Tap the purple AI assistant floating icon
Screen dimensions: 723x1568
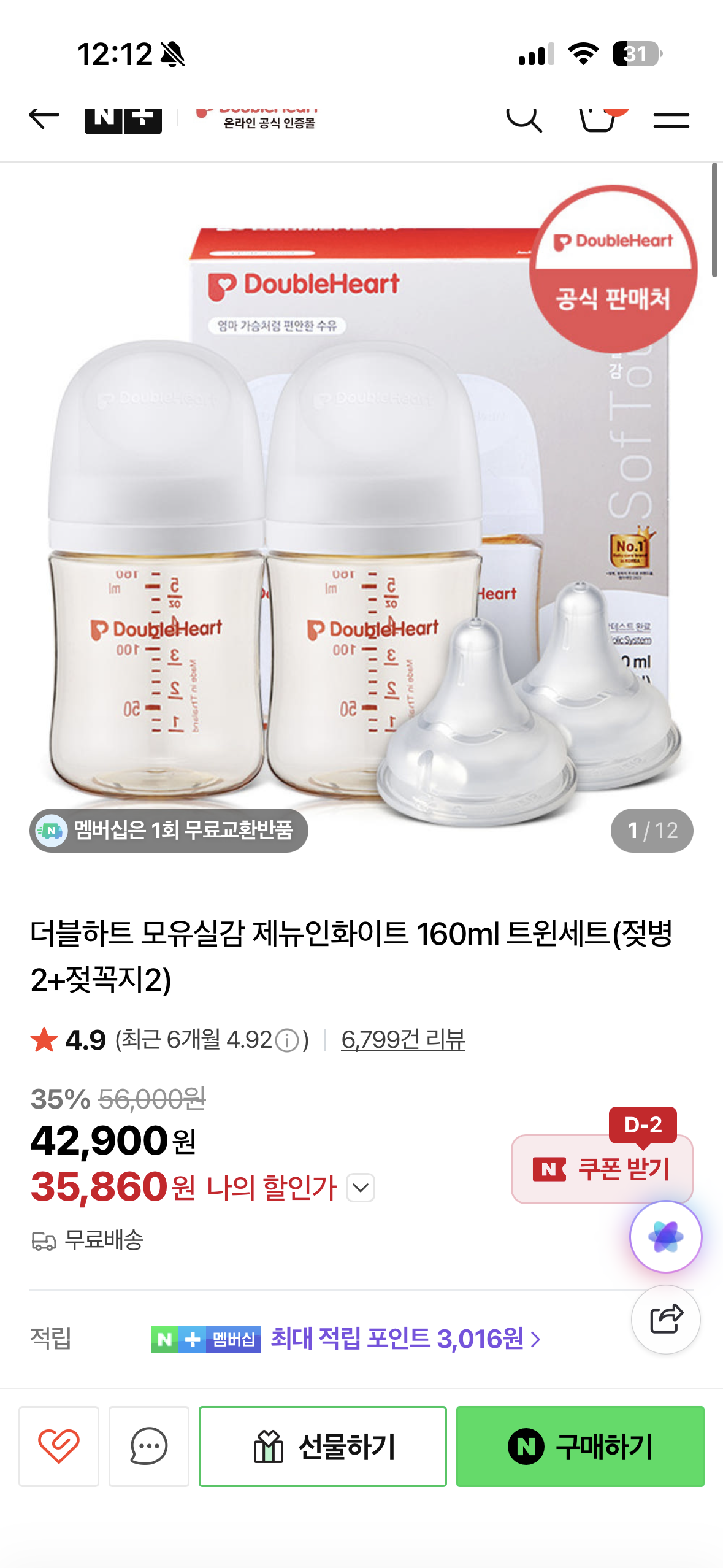point(666,1237)
